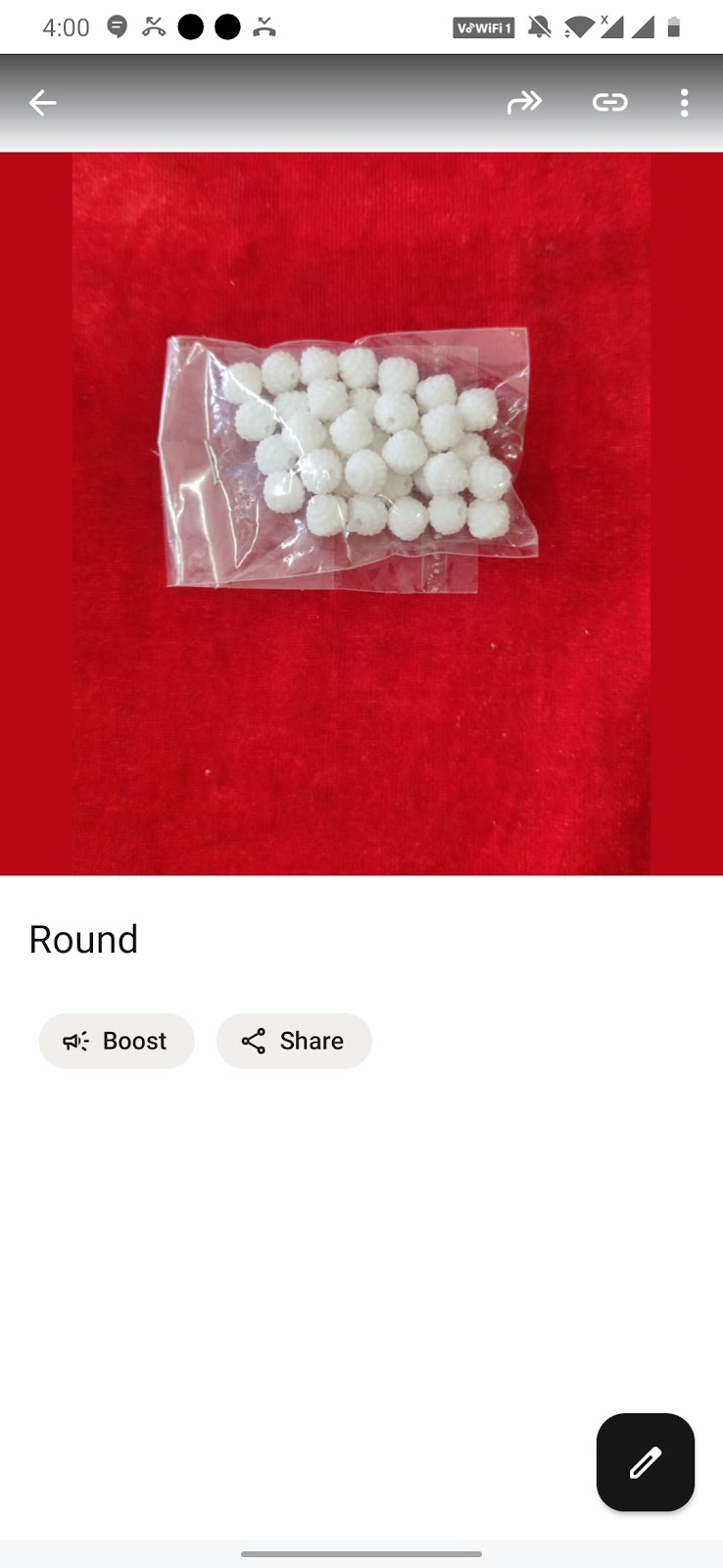Go back using the back arrow
Image resolution: width=723 pixels, height=1568 pixels.
point(42,102)
